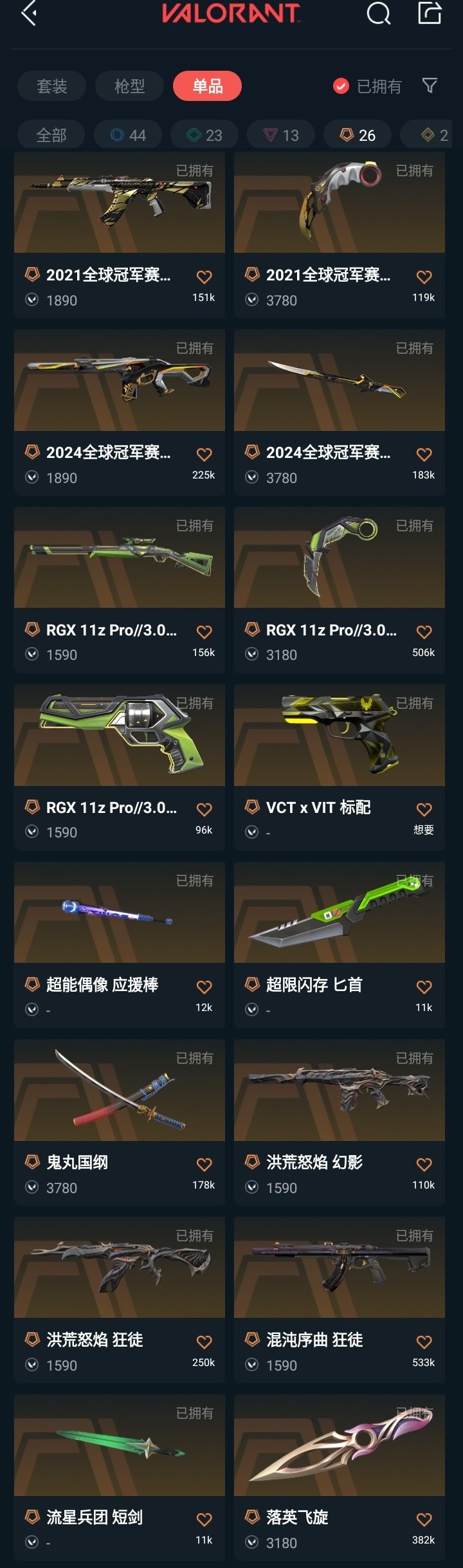Switch to the 套装 tab
Image resolution: width=463 pixels, height=1568 pixels.
51,86
